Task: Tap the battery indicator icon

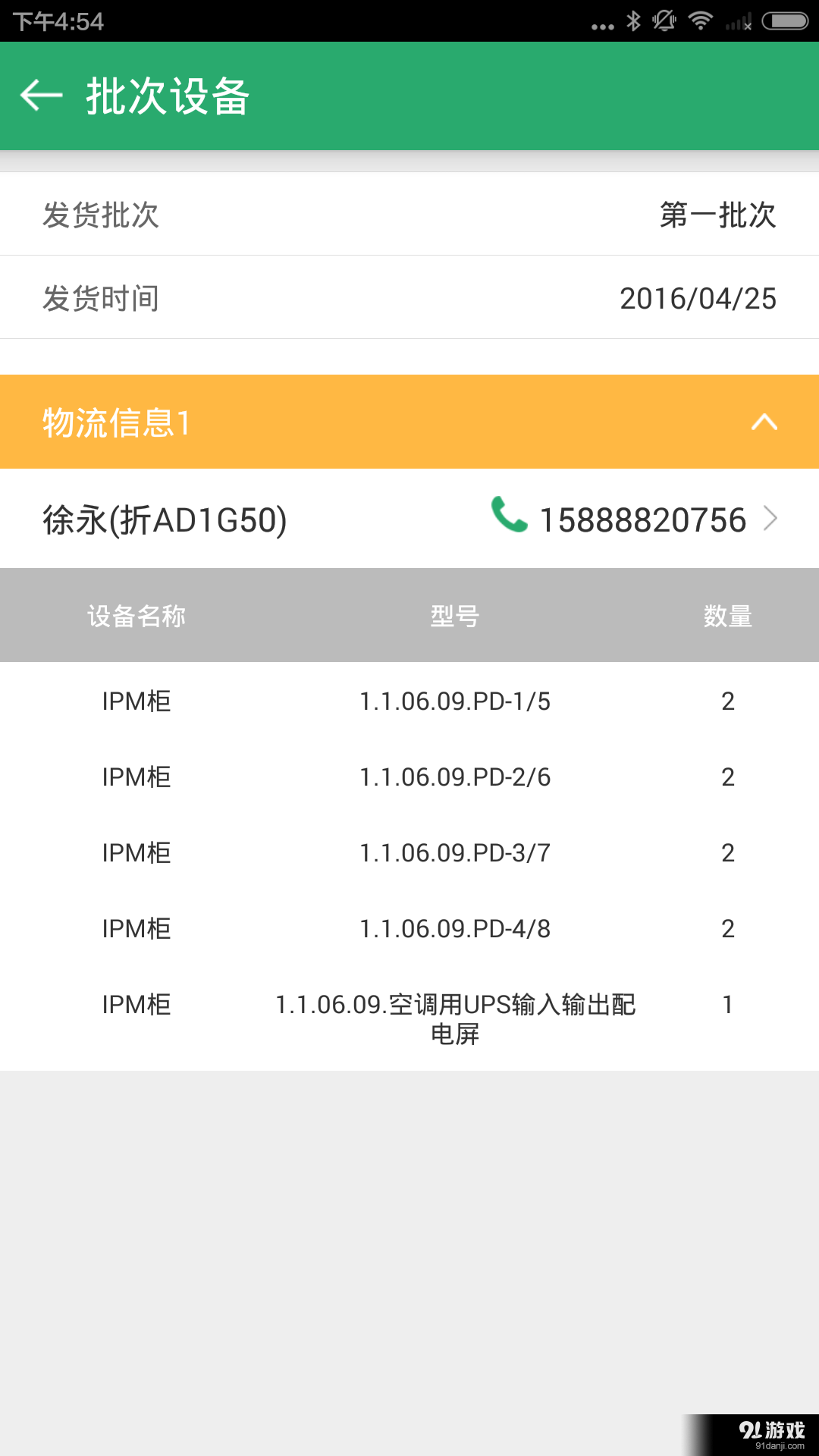Action: 783,22
